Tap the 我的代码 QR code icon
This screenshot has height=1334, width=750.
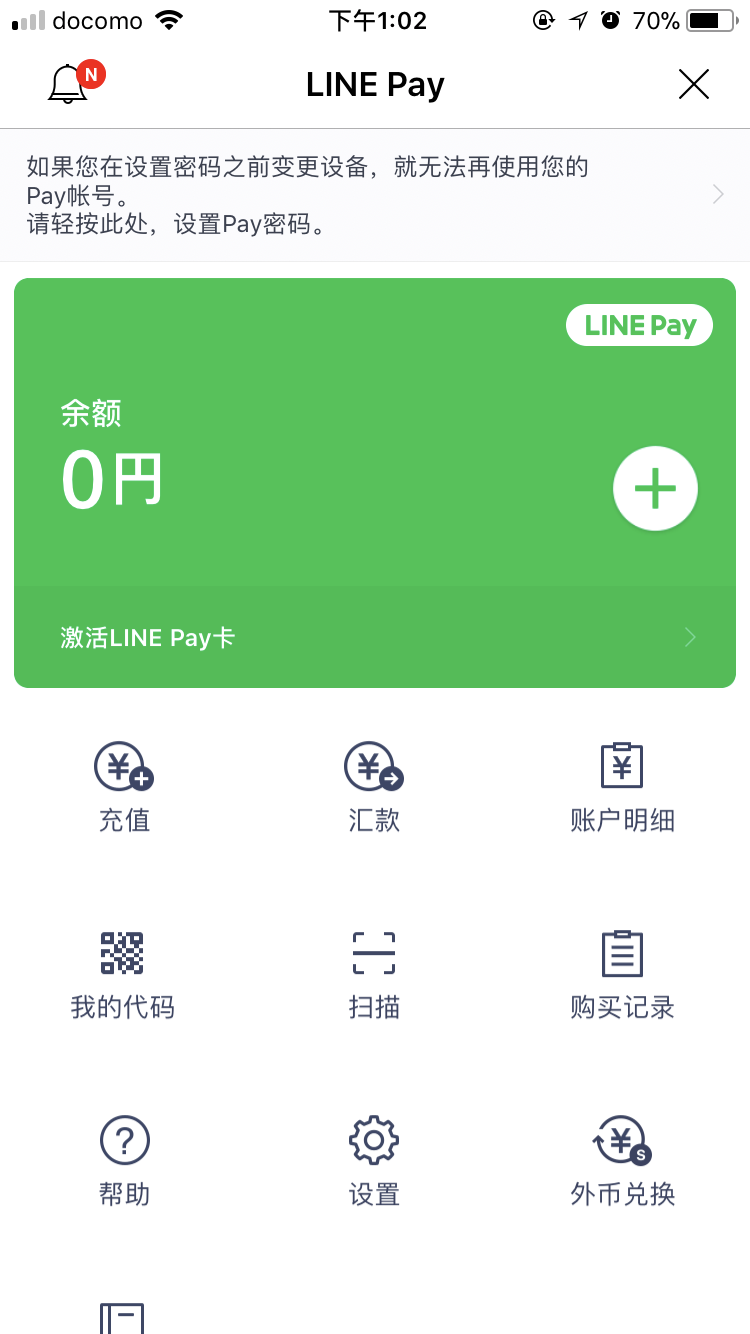pyautogui.click(x=124, y=970)
